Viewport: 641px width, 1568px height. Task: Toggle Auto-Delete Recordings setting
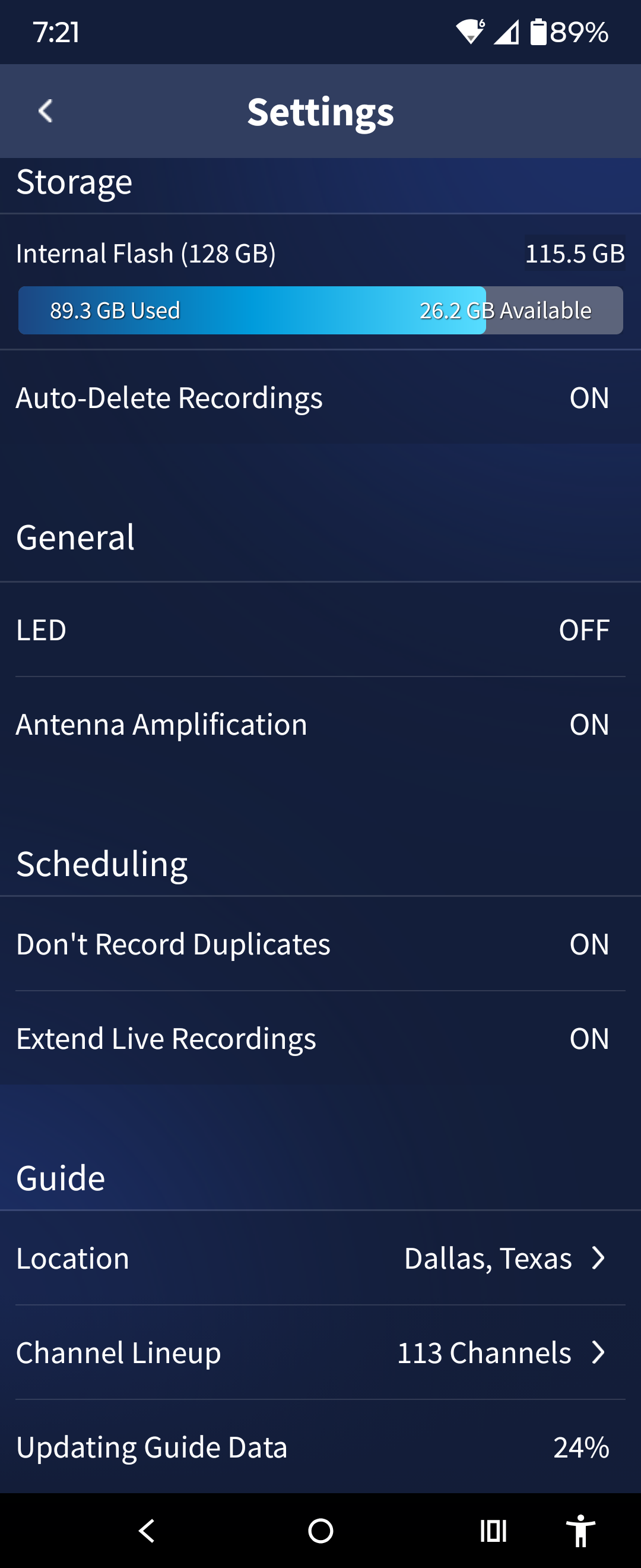pos(589,398)
